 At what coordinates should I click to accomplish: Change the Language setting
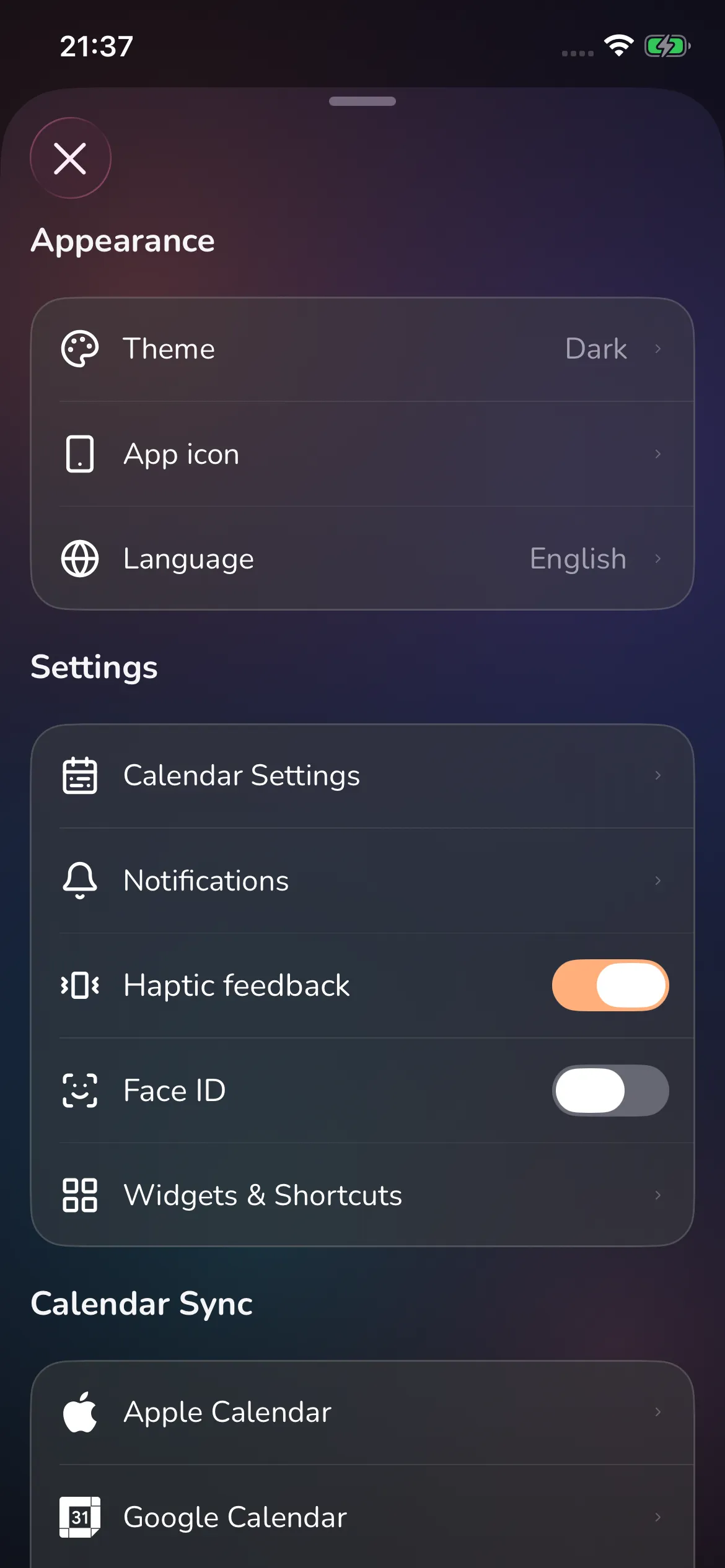pos(362,559)
